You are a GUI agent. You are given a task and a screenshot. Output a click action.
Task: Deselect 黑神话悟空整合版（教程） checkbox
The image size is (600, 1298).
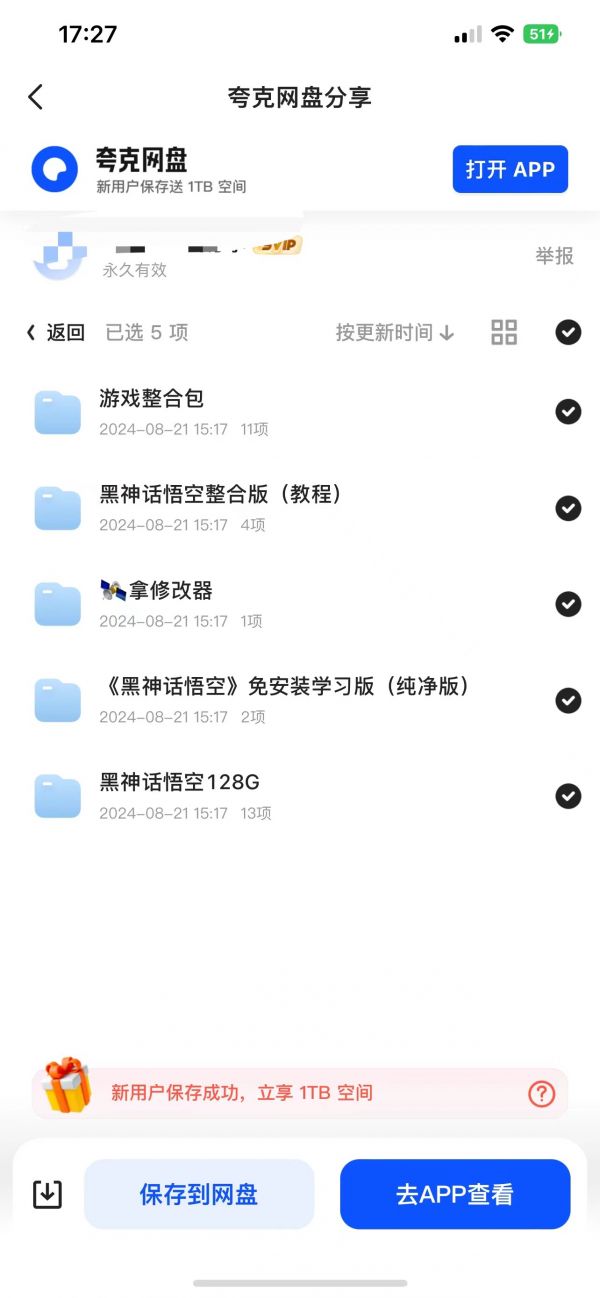point(568,508)
